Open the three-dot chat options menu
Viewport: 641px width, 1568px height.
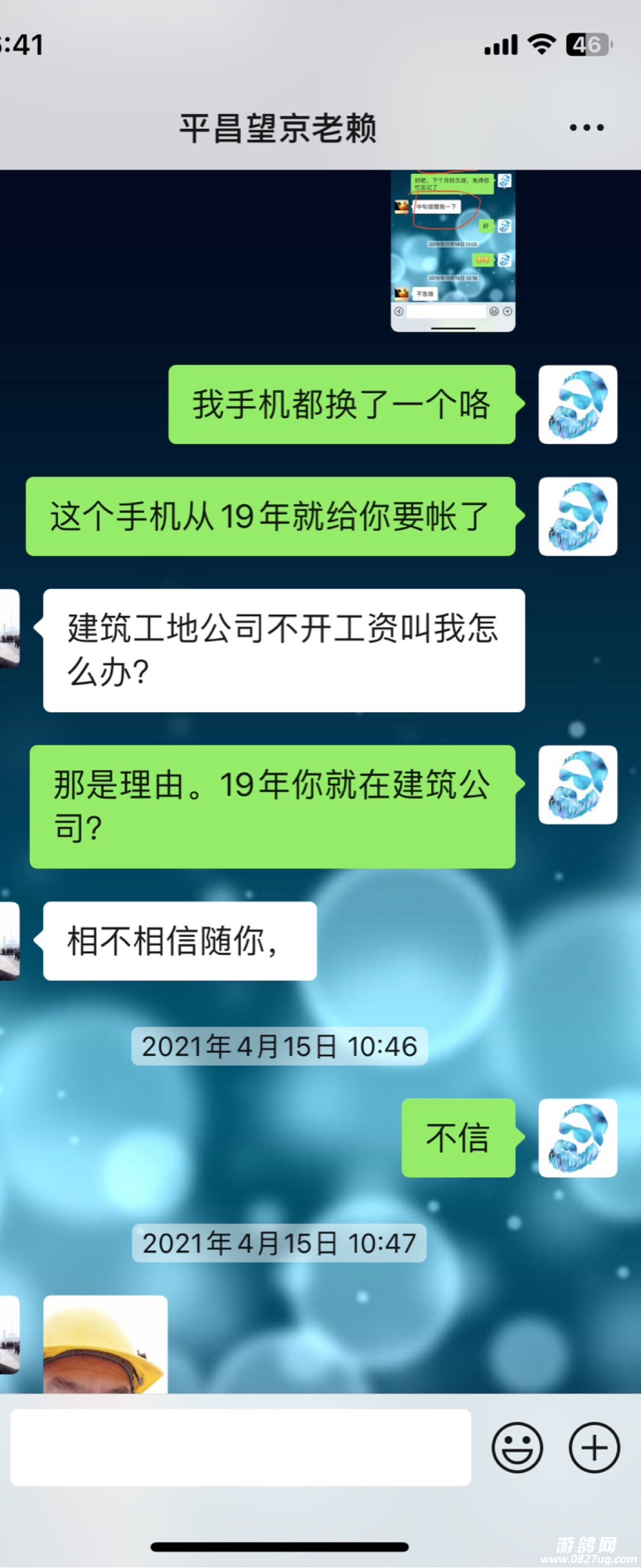[x=586, y=128]
